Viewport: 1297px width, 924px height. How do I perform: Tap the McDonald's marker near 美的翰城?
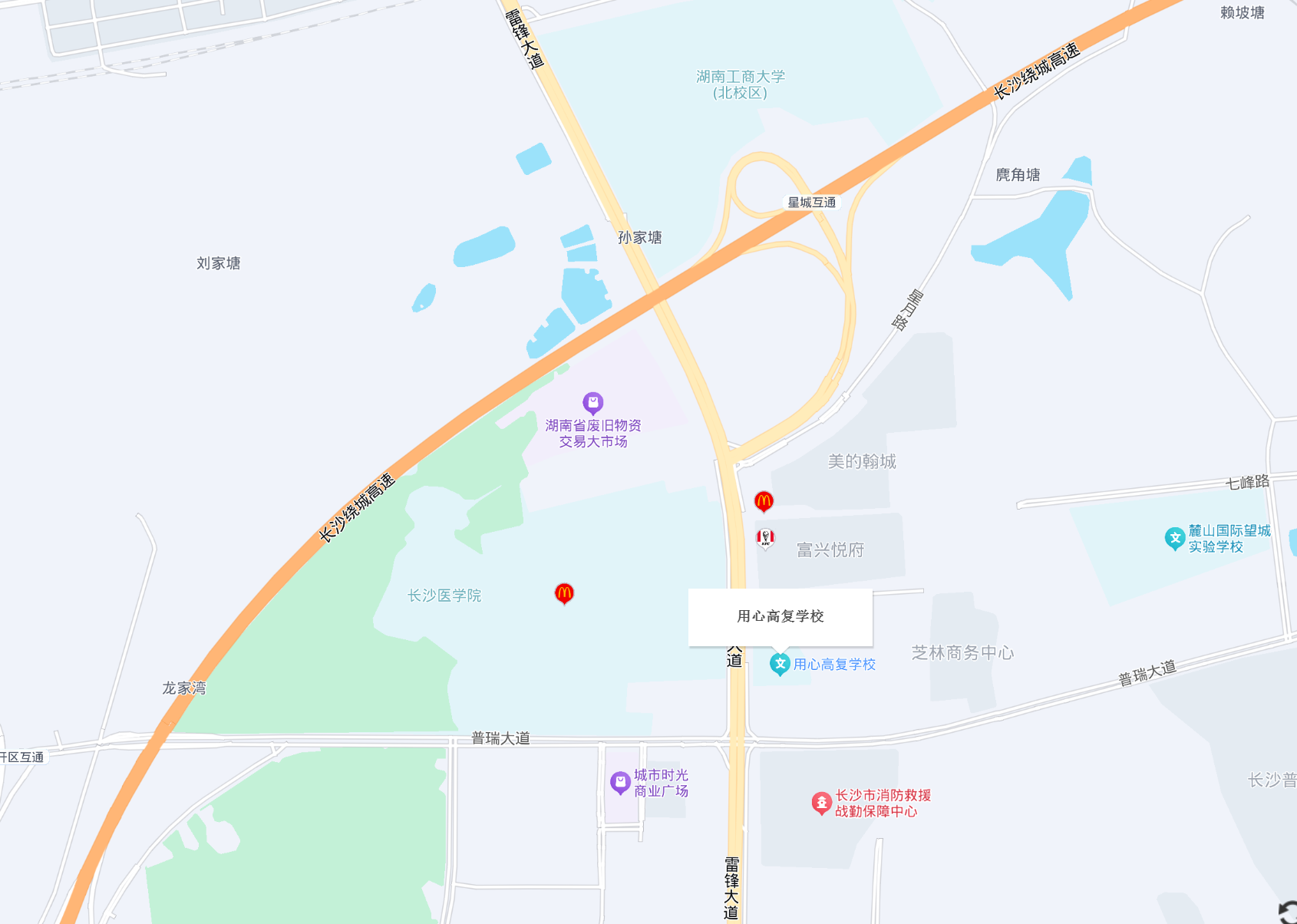tap(764, 501)
